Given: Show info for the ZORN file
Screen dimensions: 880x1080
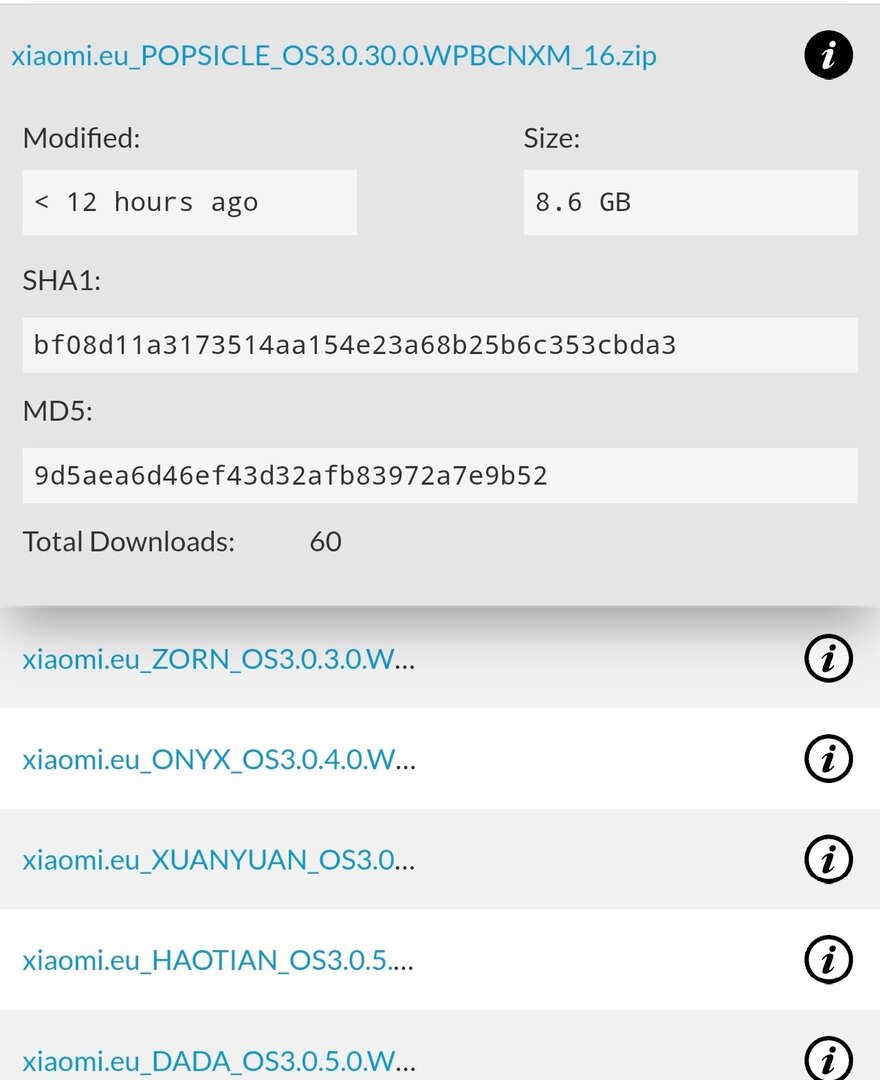Looking at the screenshot, I should tap(828, 659).
